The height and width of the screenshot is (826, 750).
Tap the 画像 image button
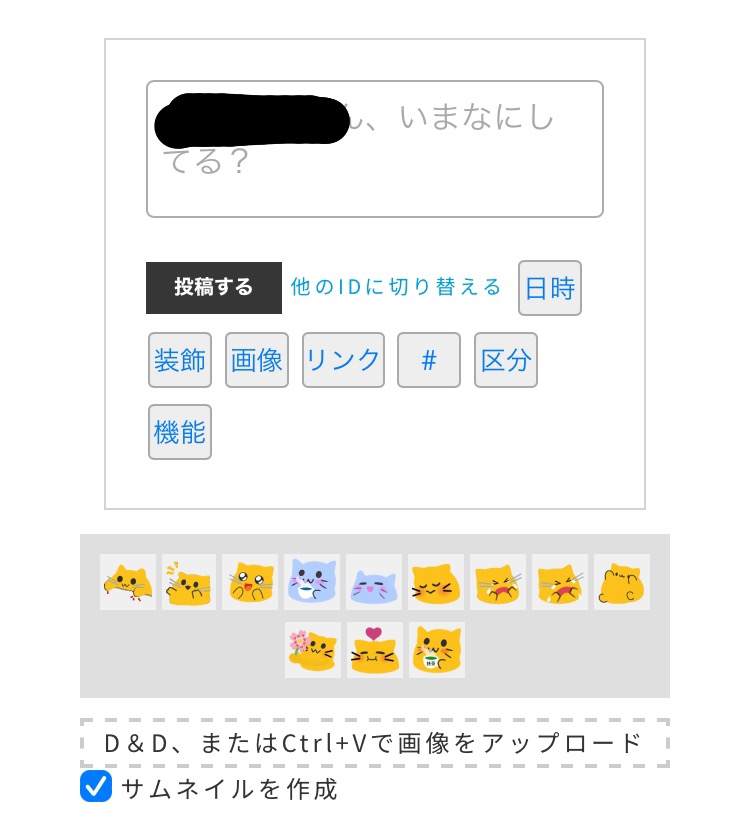coord(257,360)
